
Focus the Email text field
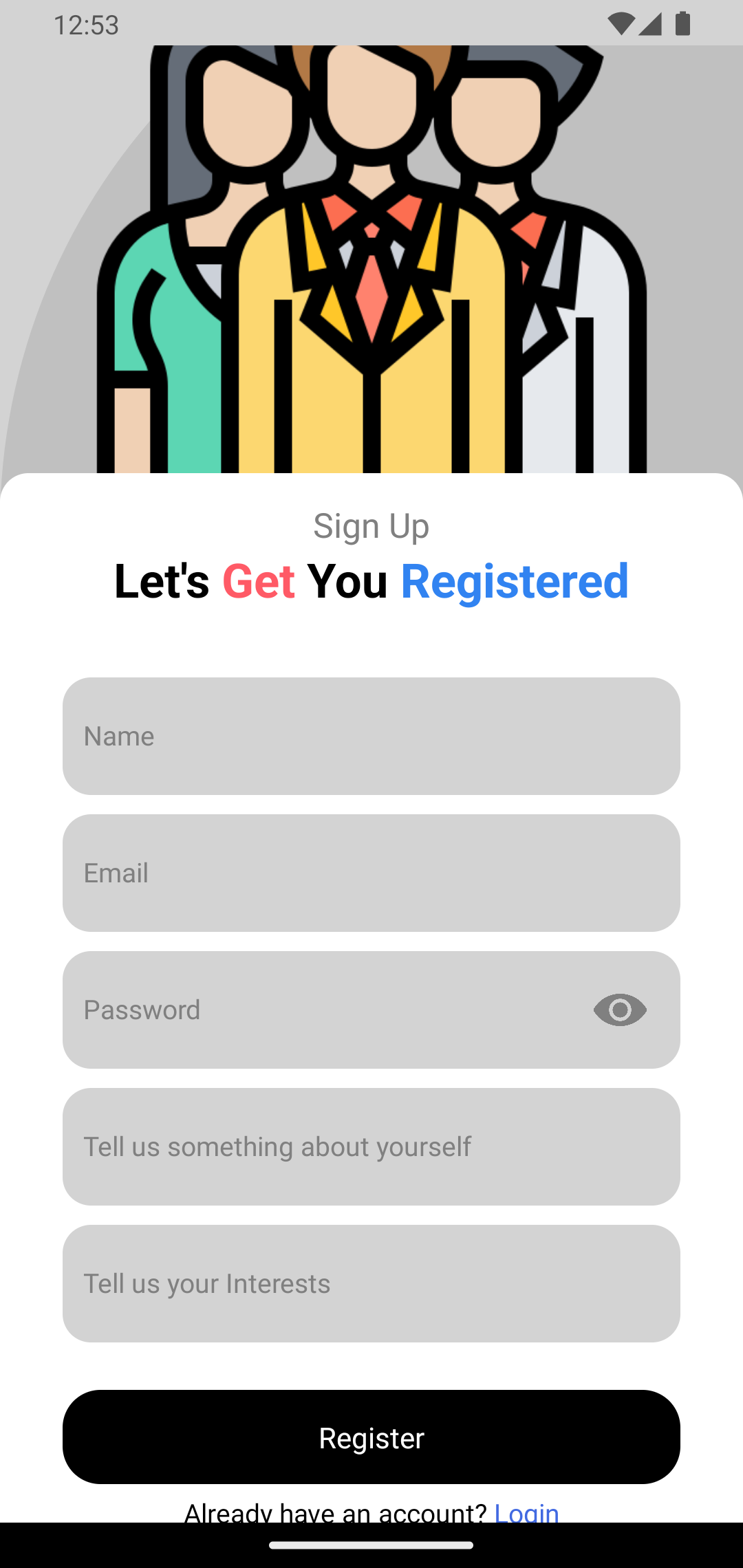[x=371, y=873]
